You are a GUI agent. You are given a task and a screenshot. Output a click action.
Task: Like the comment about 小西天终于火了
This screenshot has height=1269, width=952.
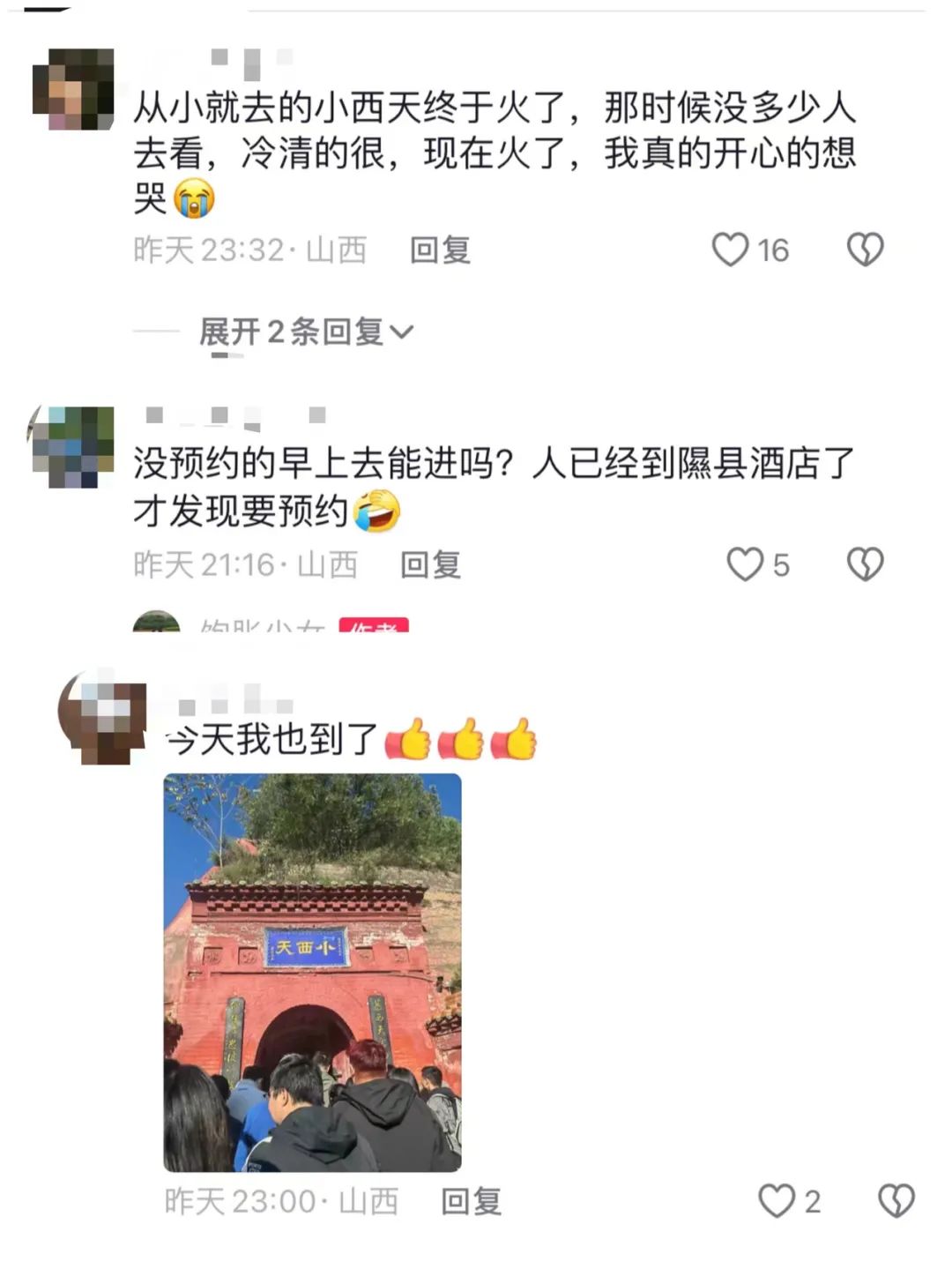[731, 250]
